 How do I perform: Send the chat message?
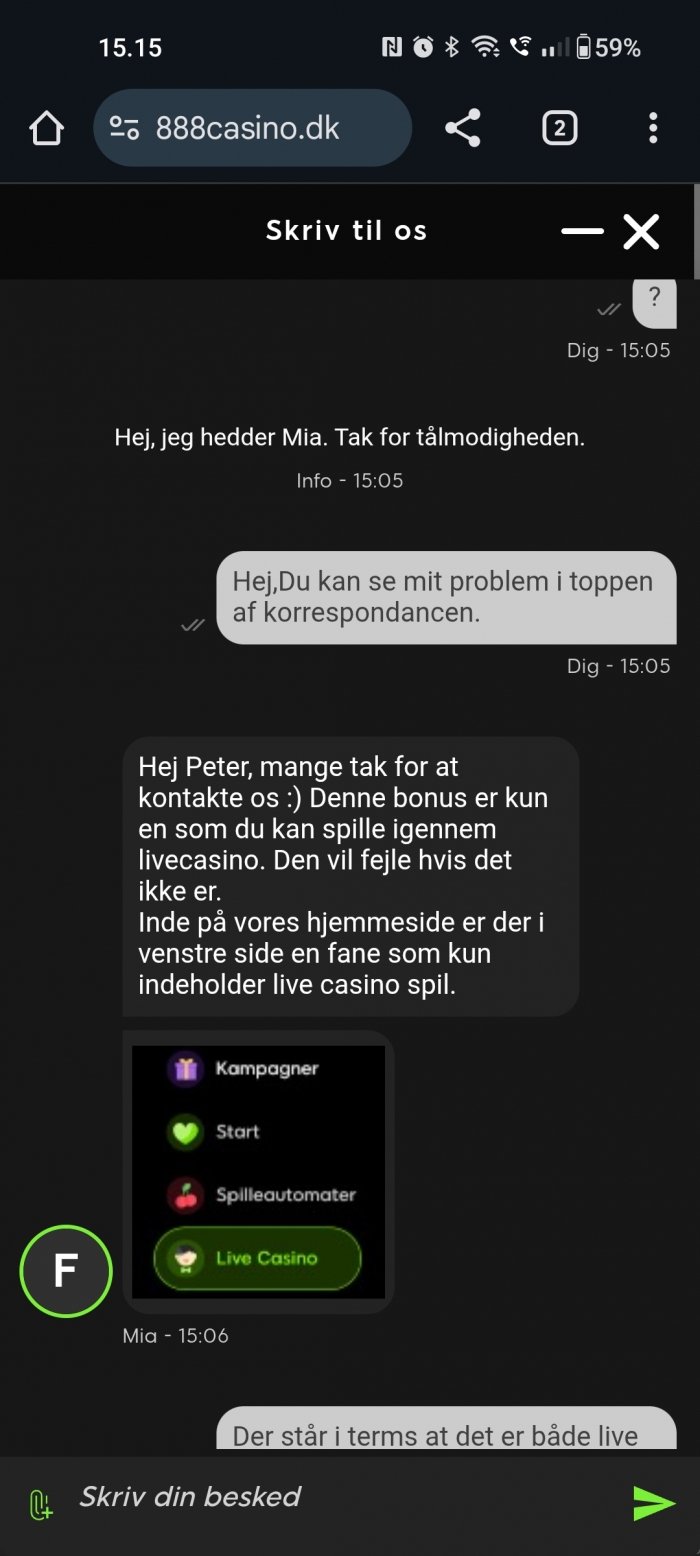[654, 1503]
